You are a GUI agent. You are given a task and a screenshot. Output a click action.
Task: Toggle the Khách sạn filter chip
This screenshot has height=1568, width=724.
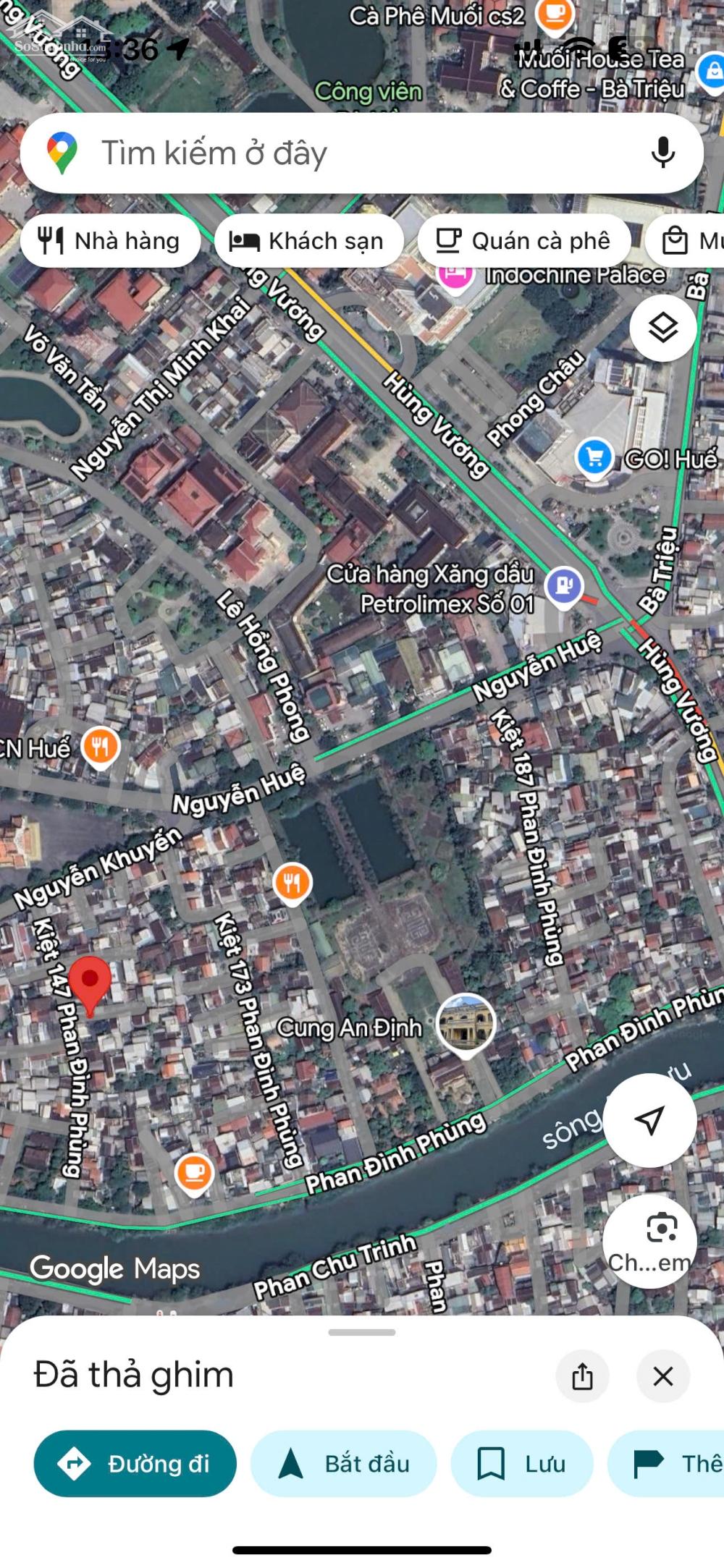[x=310, y=241]
